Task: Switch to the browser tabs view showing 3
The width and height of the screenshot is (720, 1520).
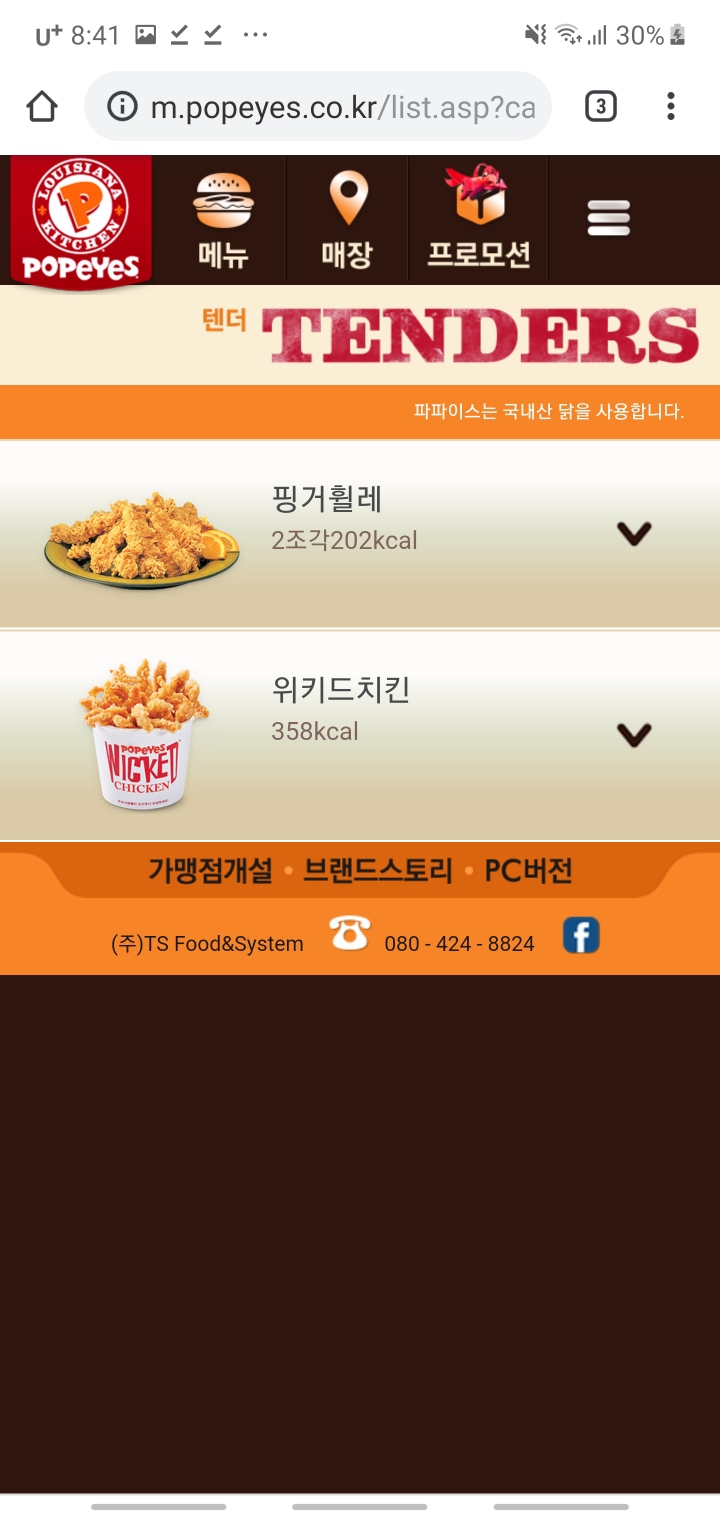Action: (x=600, y=104)
